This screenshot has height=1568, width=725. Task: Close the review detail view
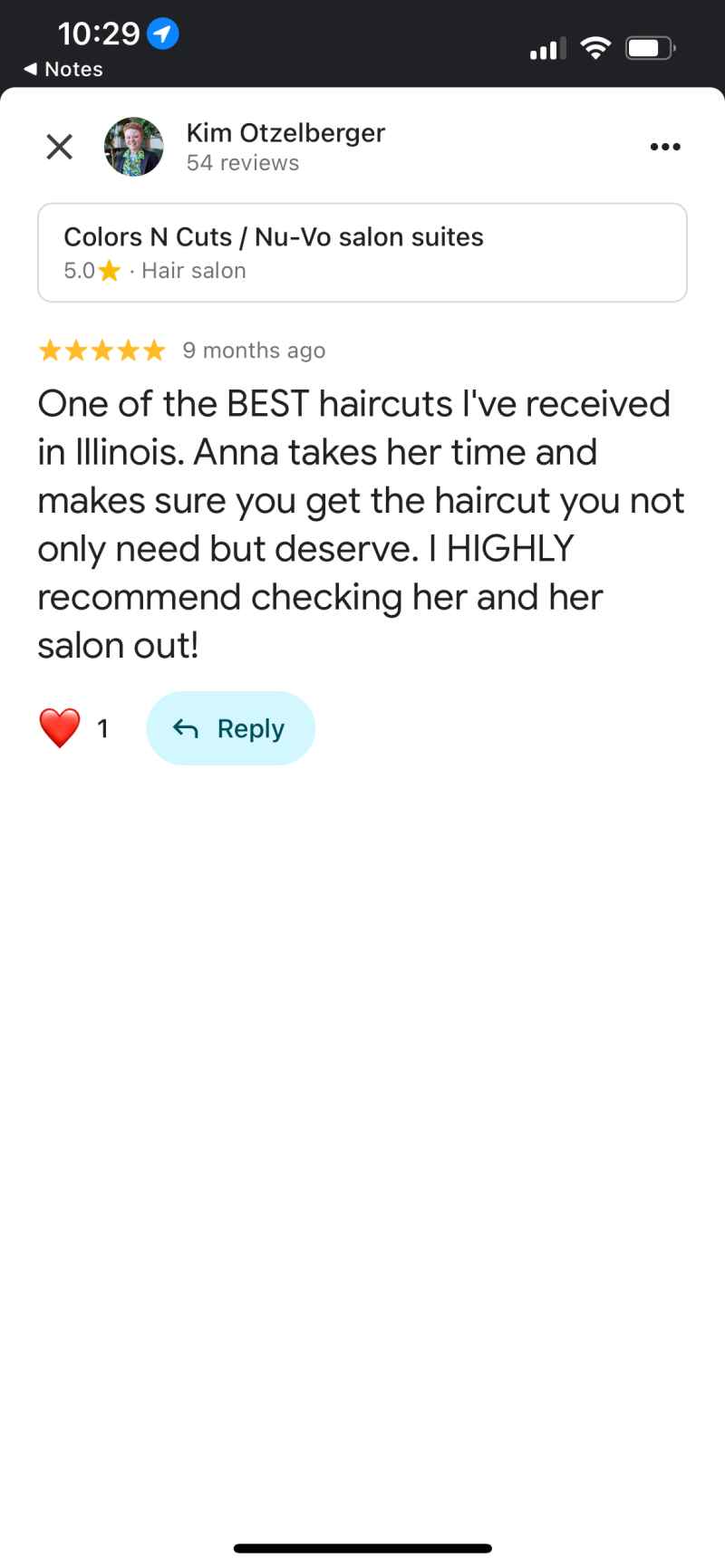pos(60,147)
